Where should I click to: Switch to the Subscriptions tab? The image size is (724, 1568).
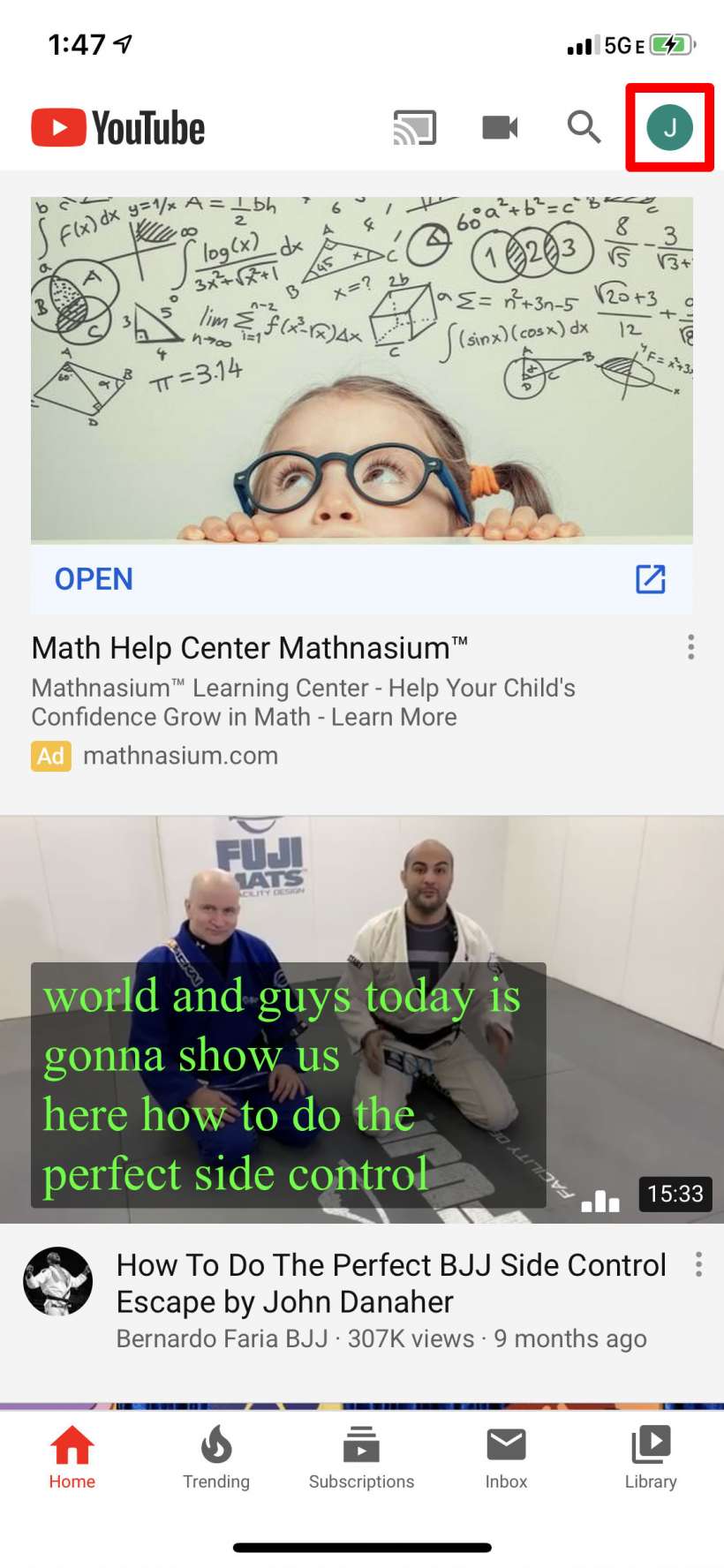tap(361, 1460)
